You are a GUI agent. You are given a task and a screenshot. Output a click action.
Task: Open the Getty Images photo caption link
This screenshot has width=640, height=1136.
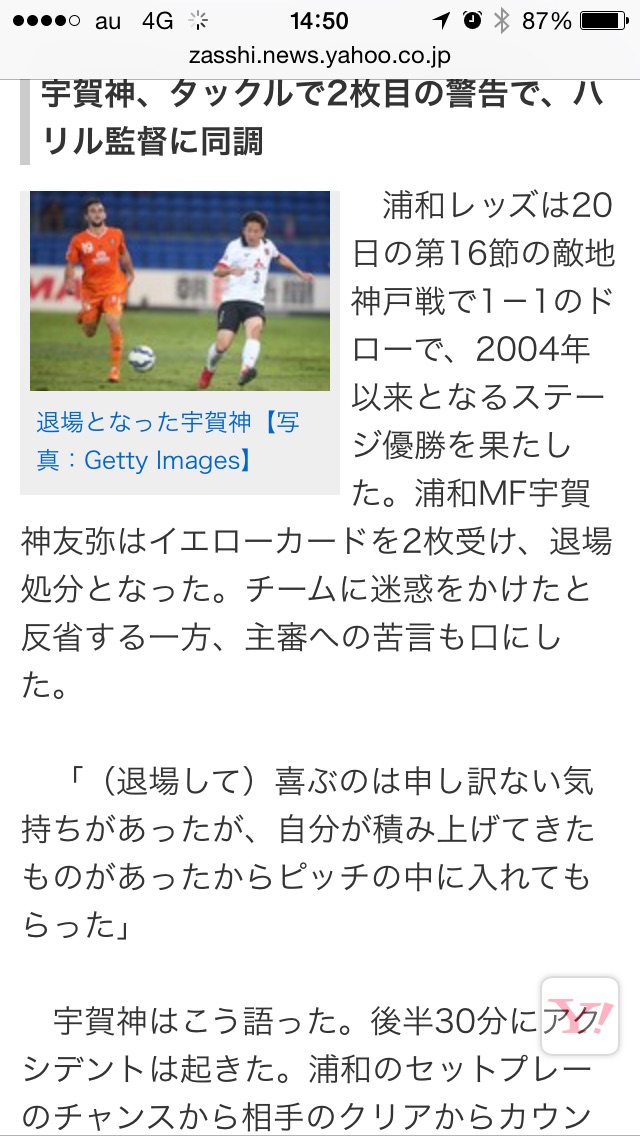click(x=168, y=440)
